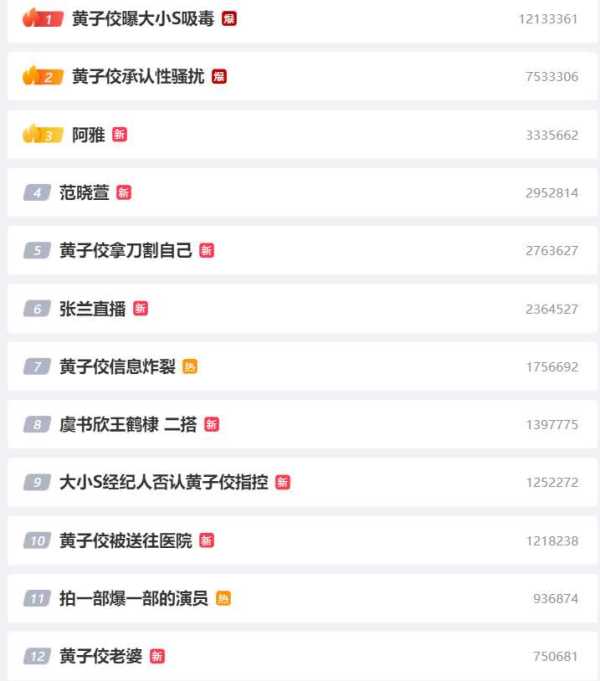Open the topic 黄子佼被送往医院
The width and height of the screenshot is (600, 681).
point(125,541)
